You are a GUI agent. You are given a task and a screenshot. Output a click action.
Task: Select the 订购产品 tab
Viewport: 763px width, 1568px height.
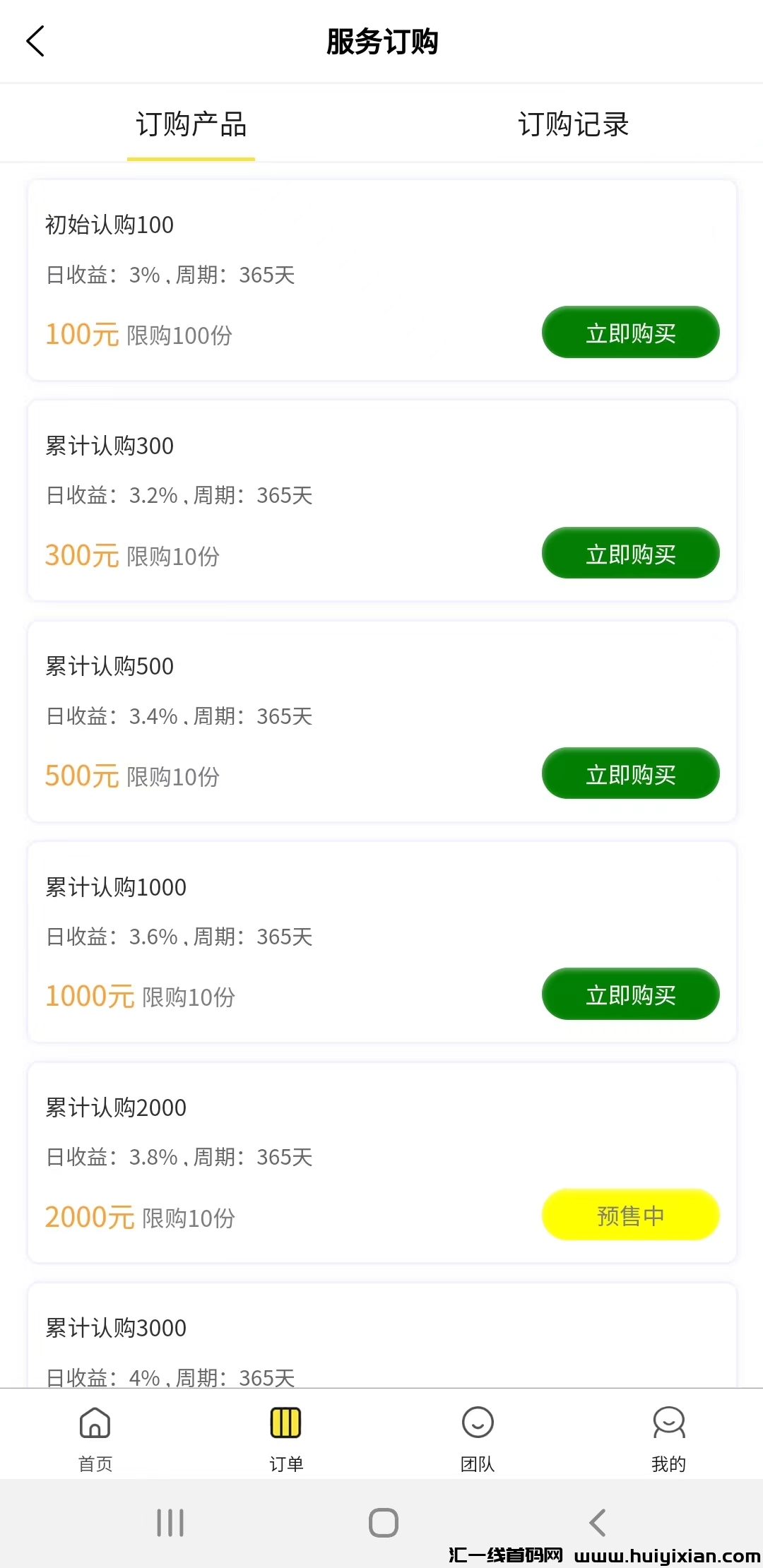191,124
